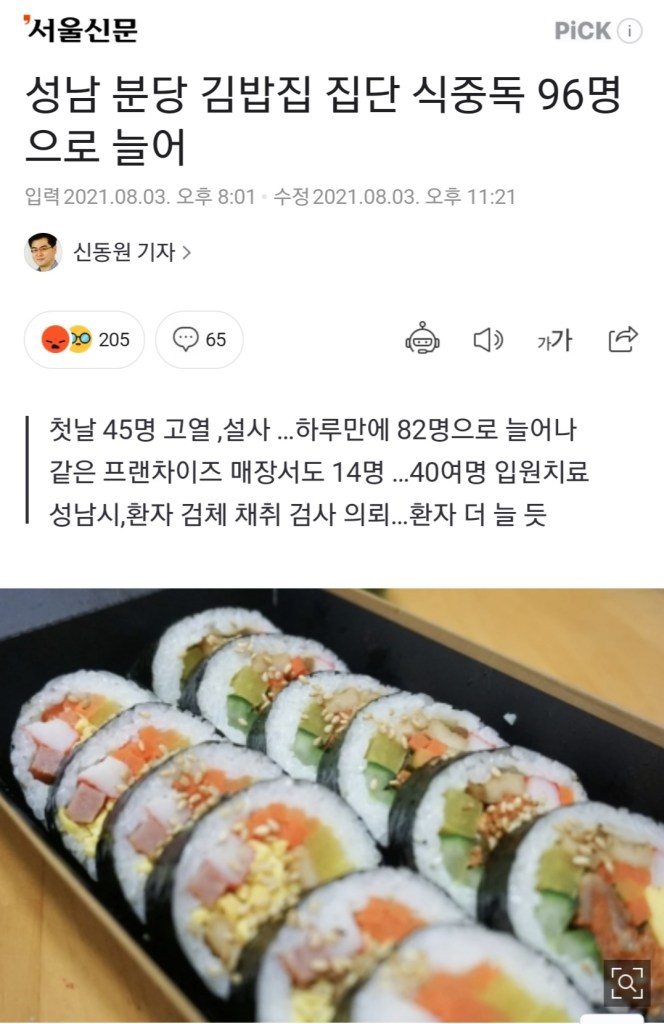Open the 서울신문 publisher page

(x=80, y=30)
